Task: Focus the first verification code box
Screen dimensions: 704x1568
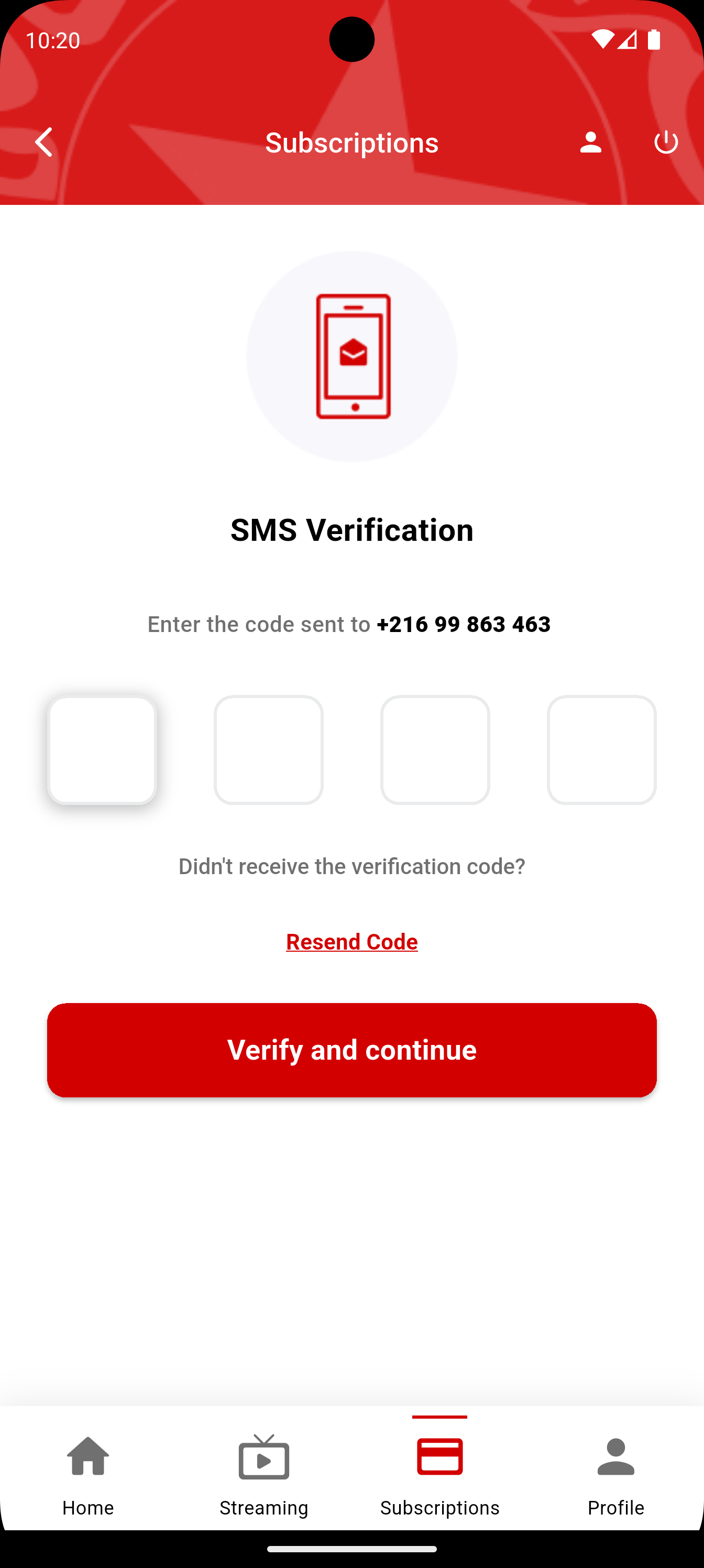Action: [102, 750]
